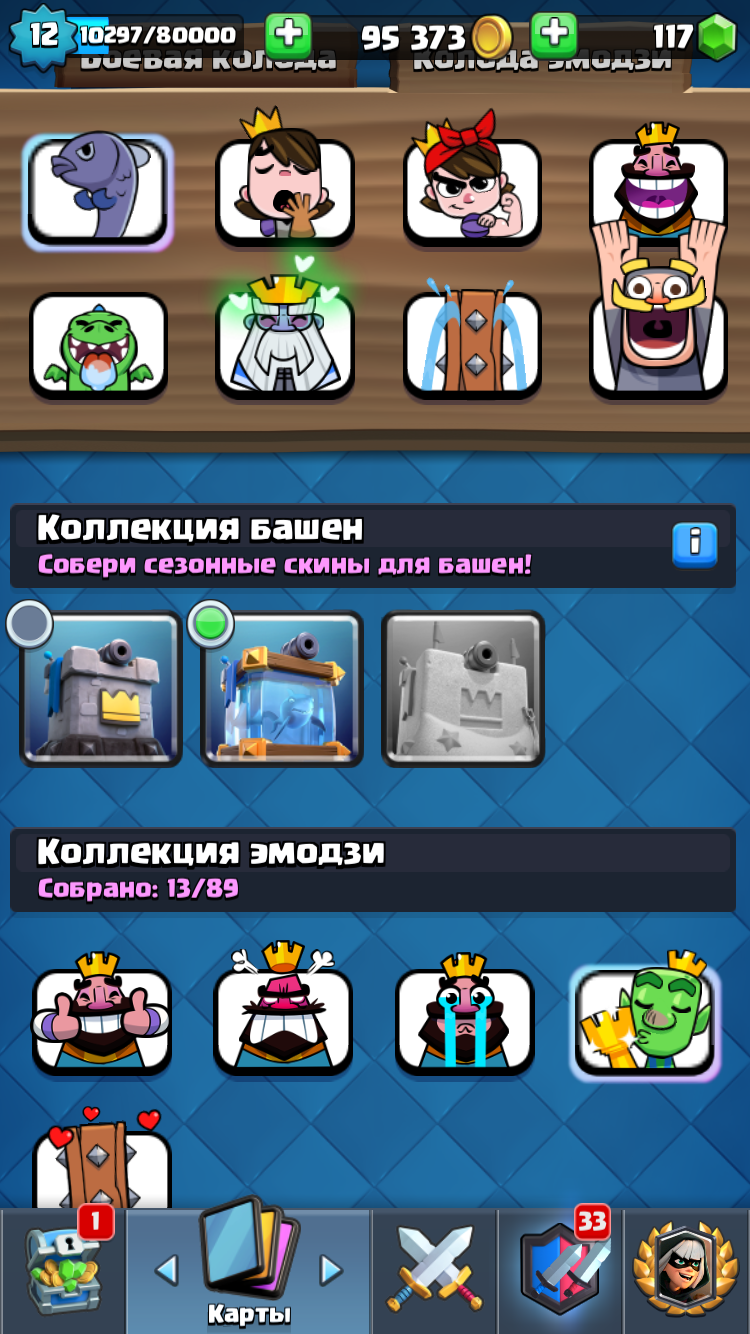Select the fish emote in deck
The image size is (750, 1334).
click(98, 192)
